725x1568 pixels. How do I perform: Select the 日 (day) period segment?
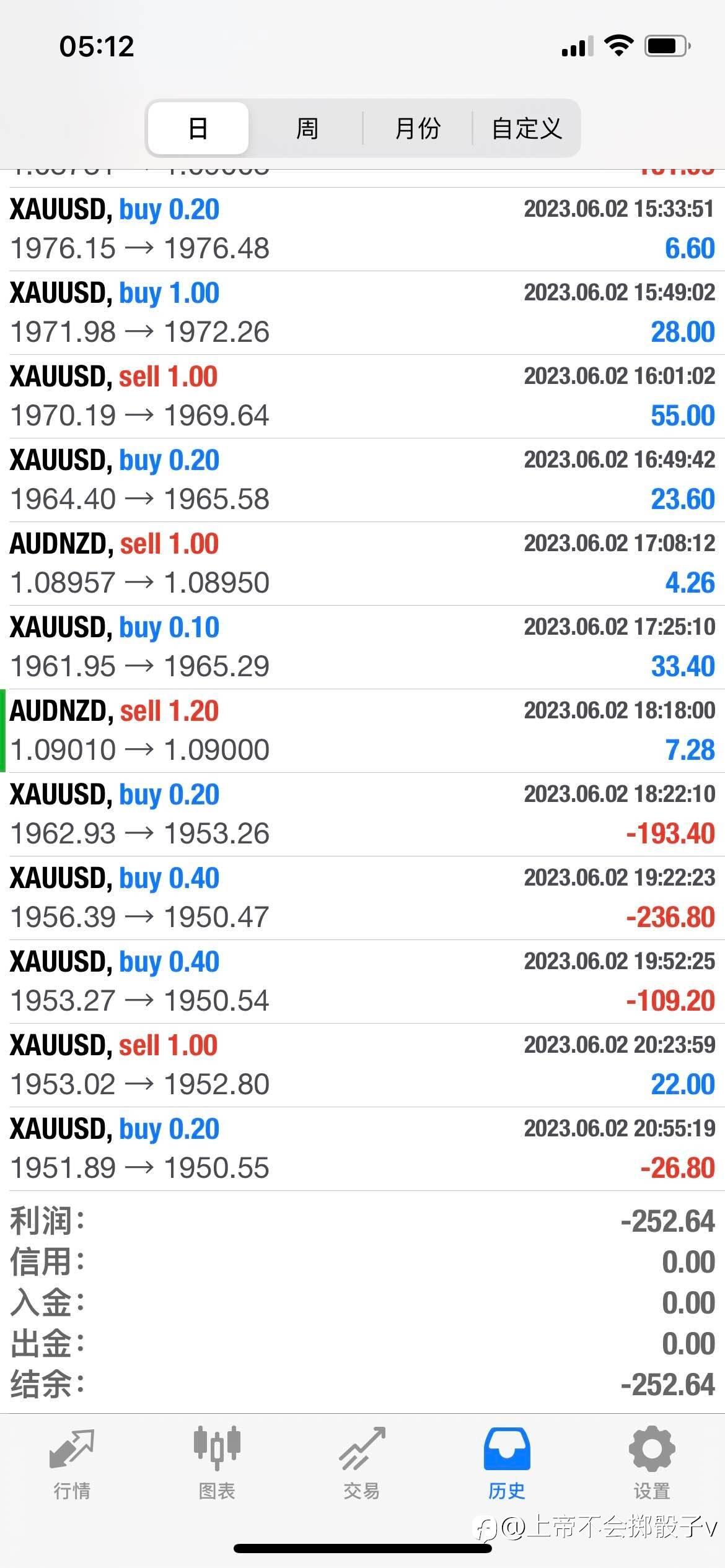[198, 128]
